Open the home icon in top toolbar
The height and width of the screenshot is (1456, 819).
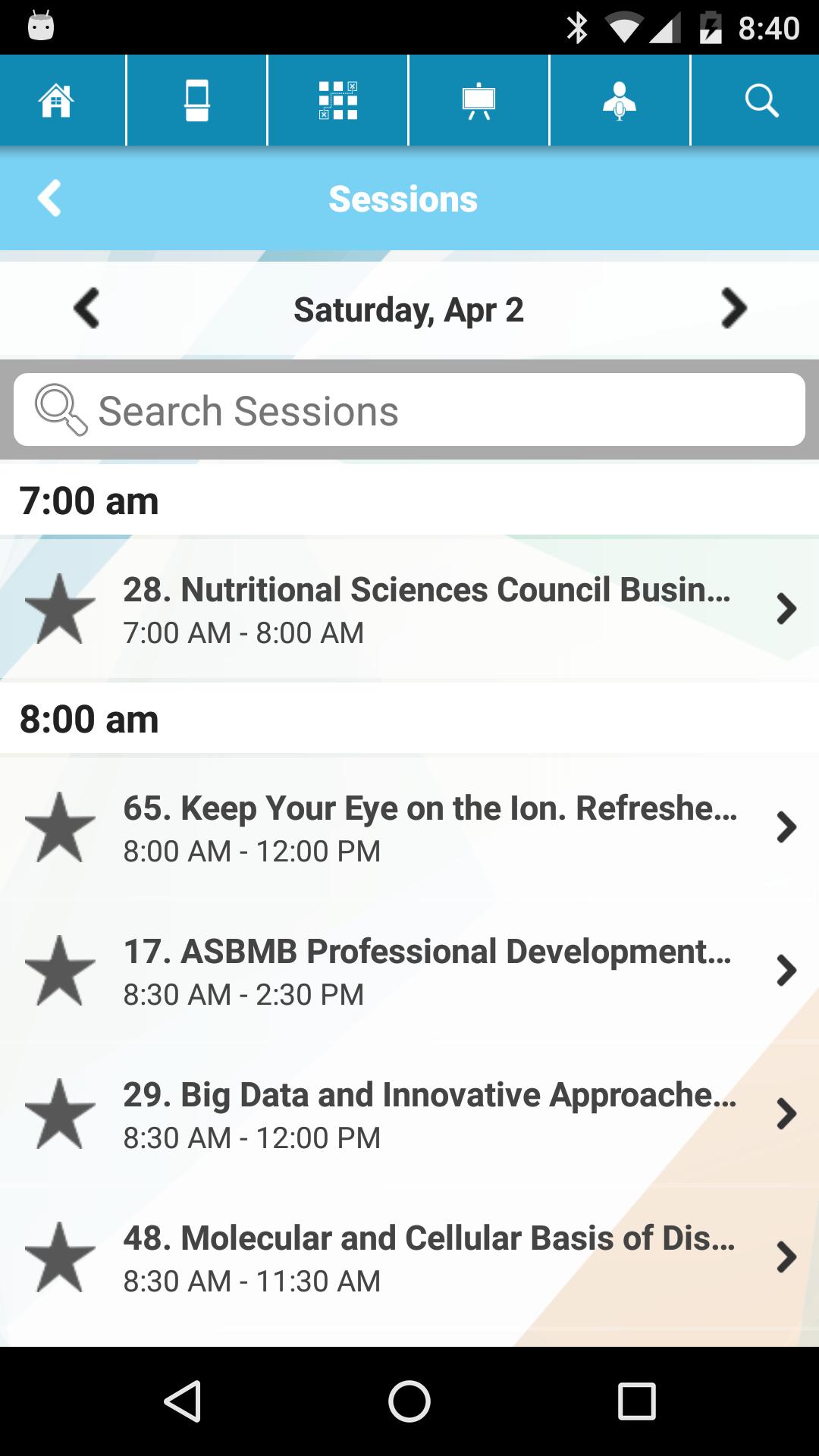pyautogui.click(x=57, y=100)
